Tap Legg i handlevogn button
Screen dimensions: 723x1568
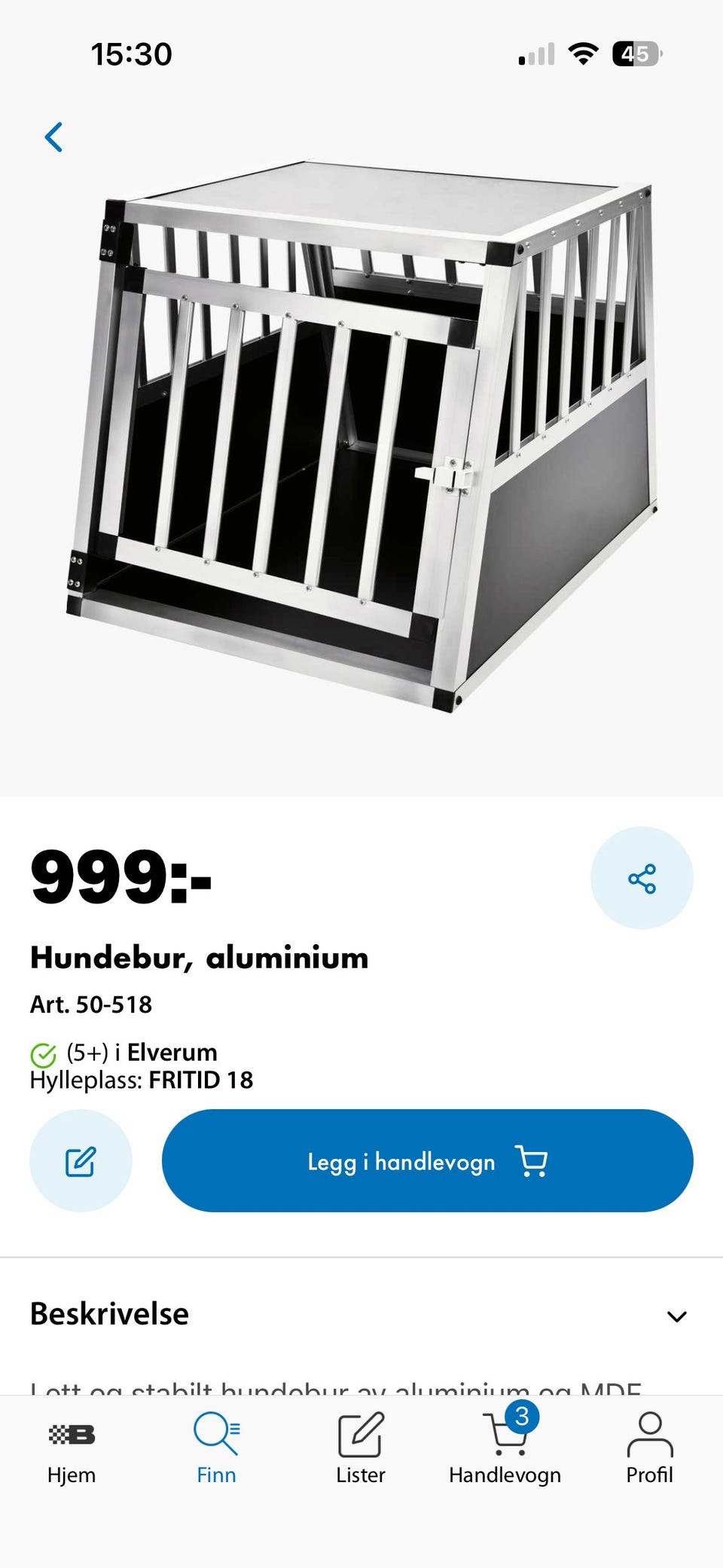427,1160
